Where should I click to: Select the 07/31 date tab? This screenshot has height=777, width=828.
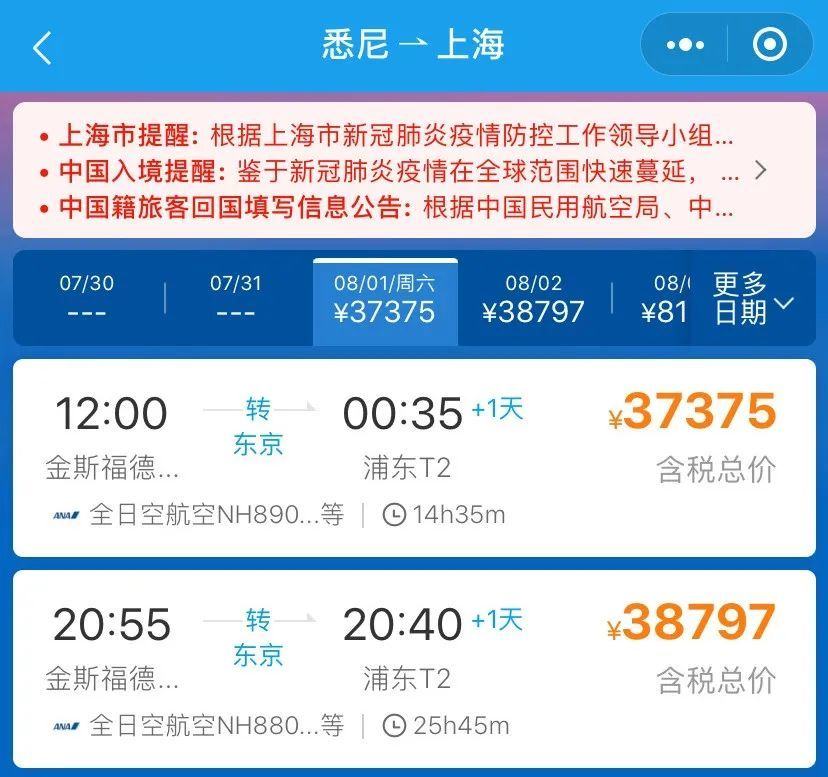pos(236,298)
